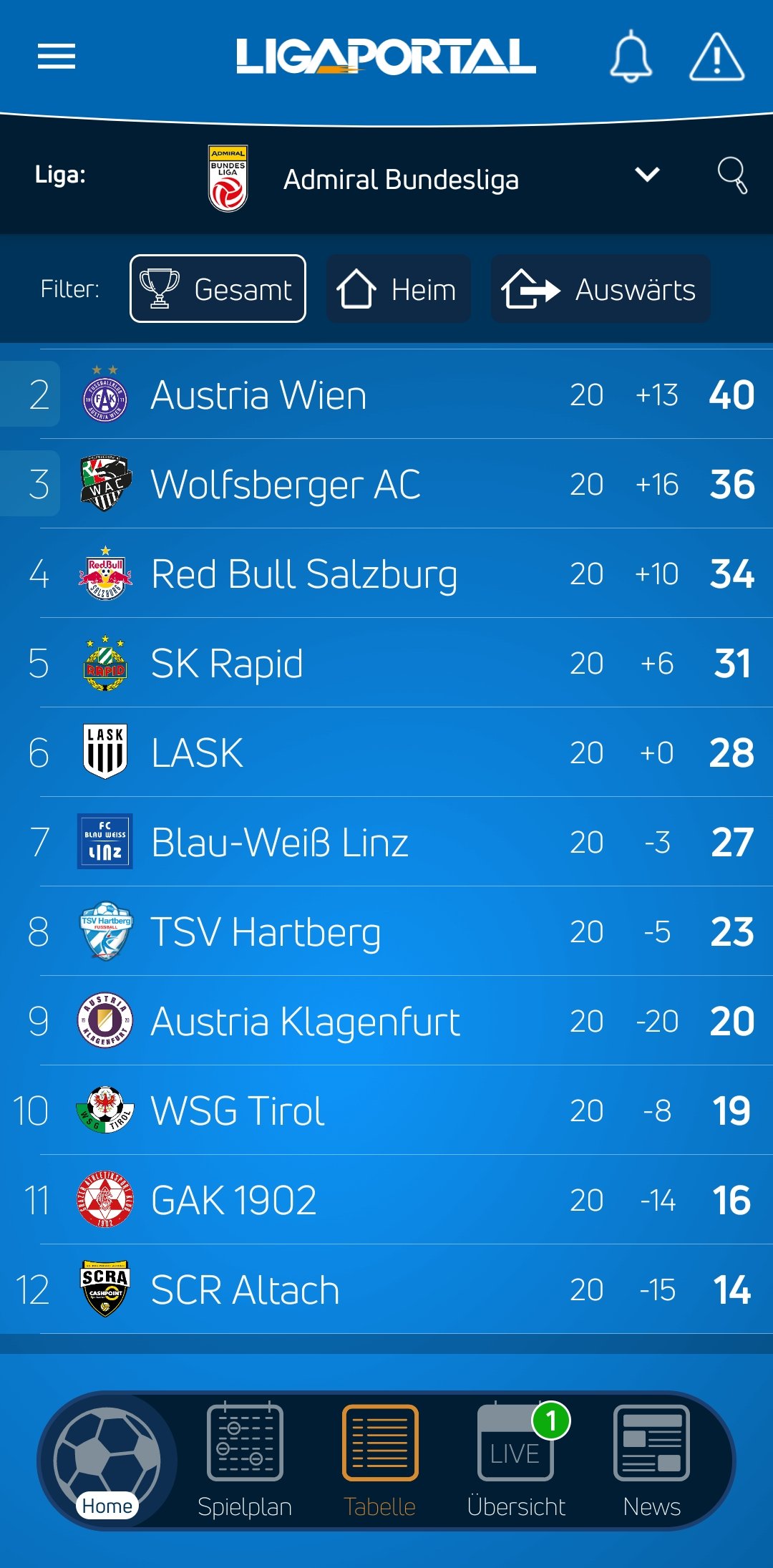Select the Gesamt filter
The image size is (773, 1568).
coord(218,289)
